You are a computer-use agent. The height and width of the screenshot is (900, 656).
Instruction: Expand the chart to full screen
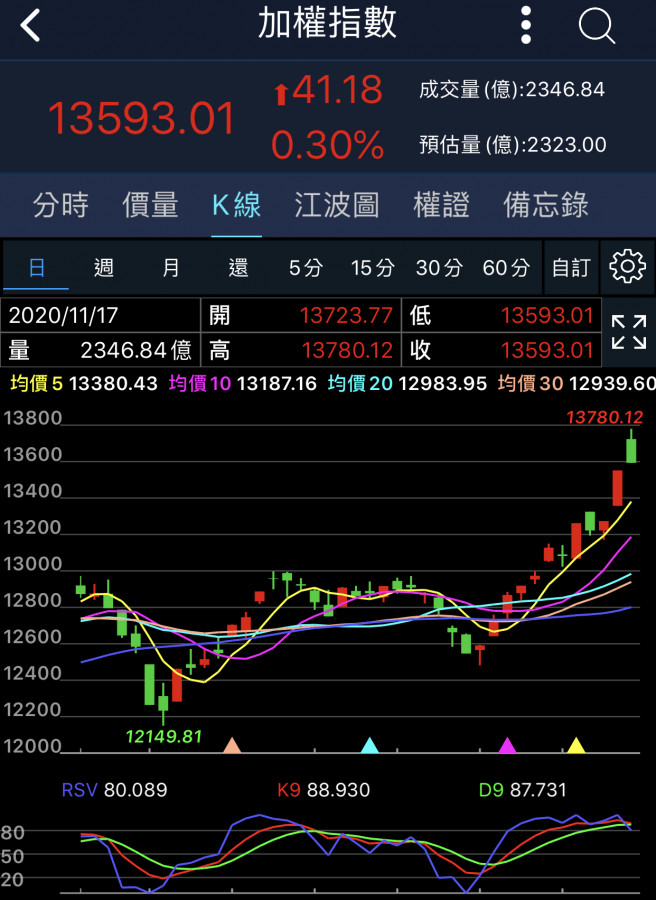pos(628,332)
